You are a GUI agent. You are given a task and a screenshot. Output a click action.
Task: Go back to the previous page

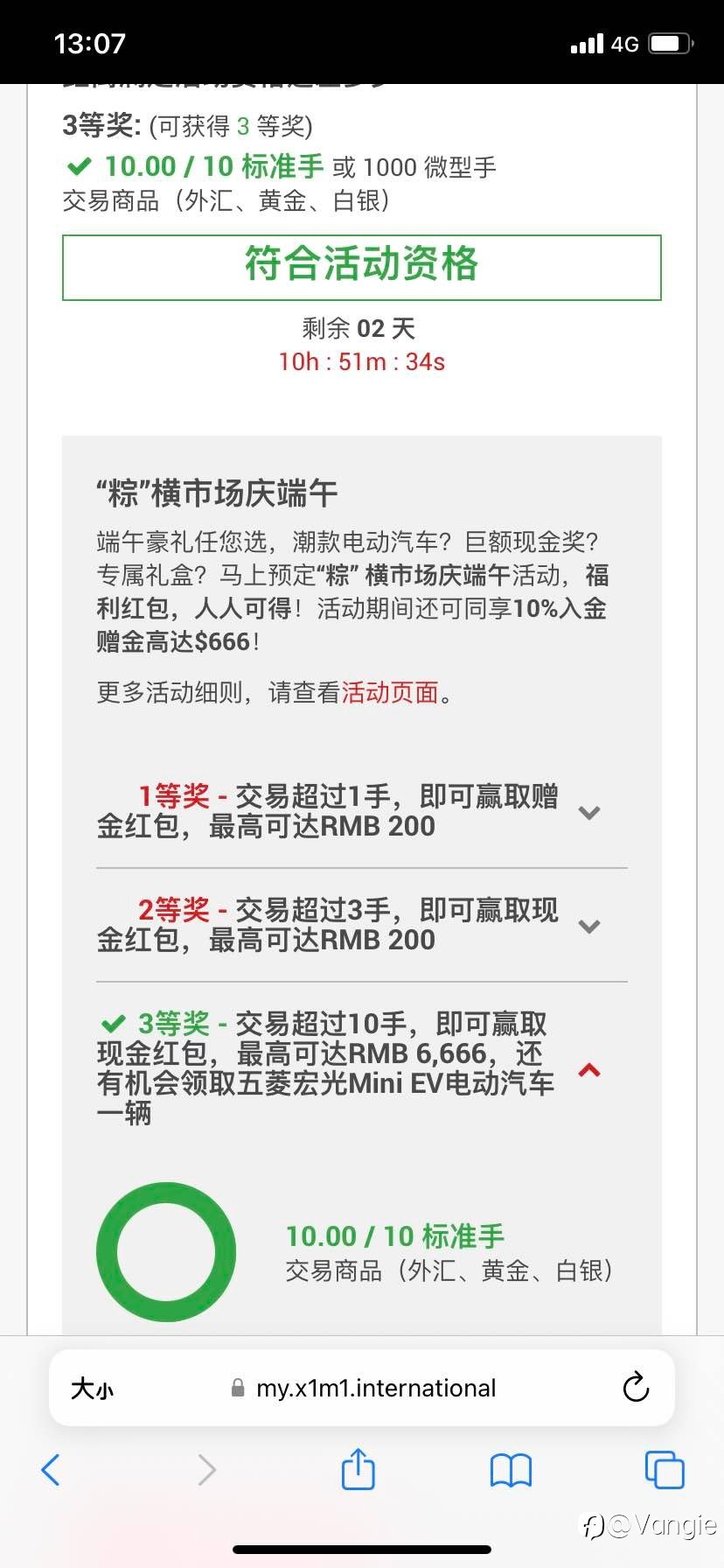pos(51,1470)
